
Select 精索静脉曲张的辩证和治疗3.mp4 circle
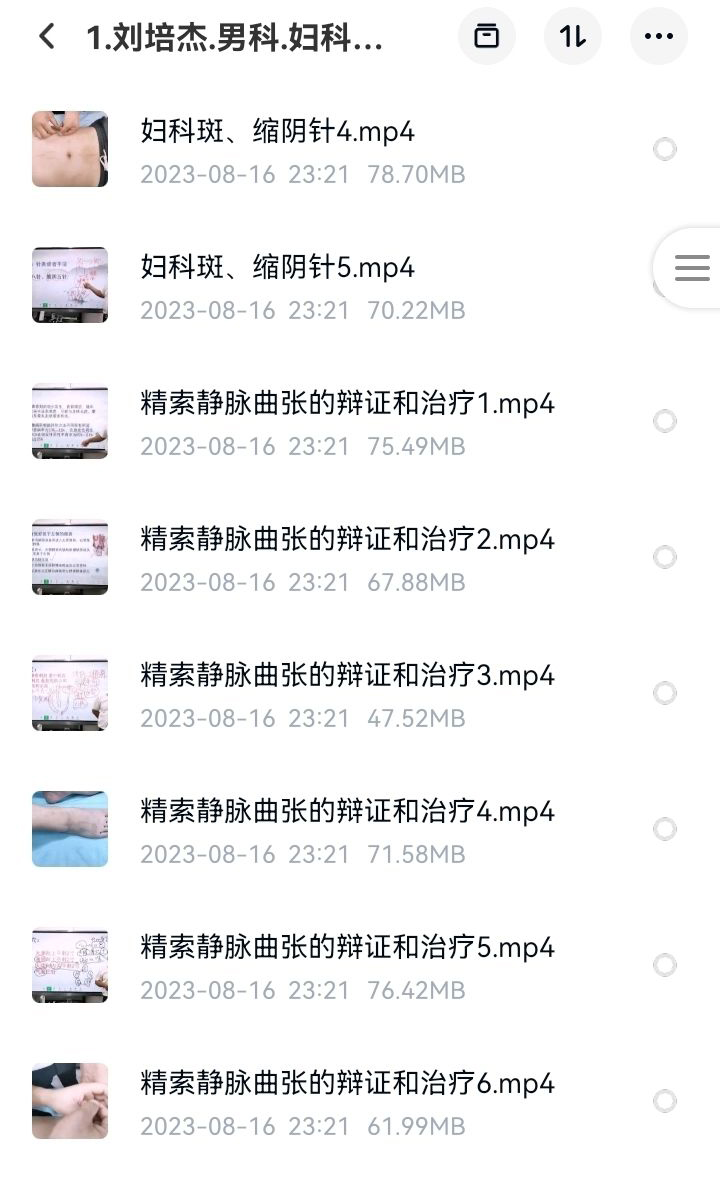point(663,692)
